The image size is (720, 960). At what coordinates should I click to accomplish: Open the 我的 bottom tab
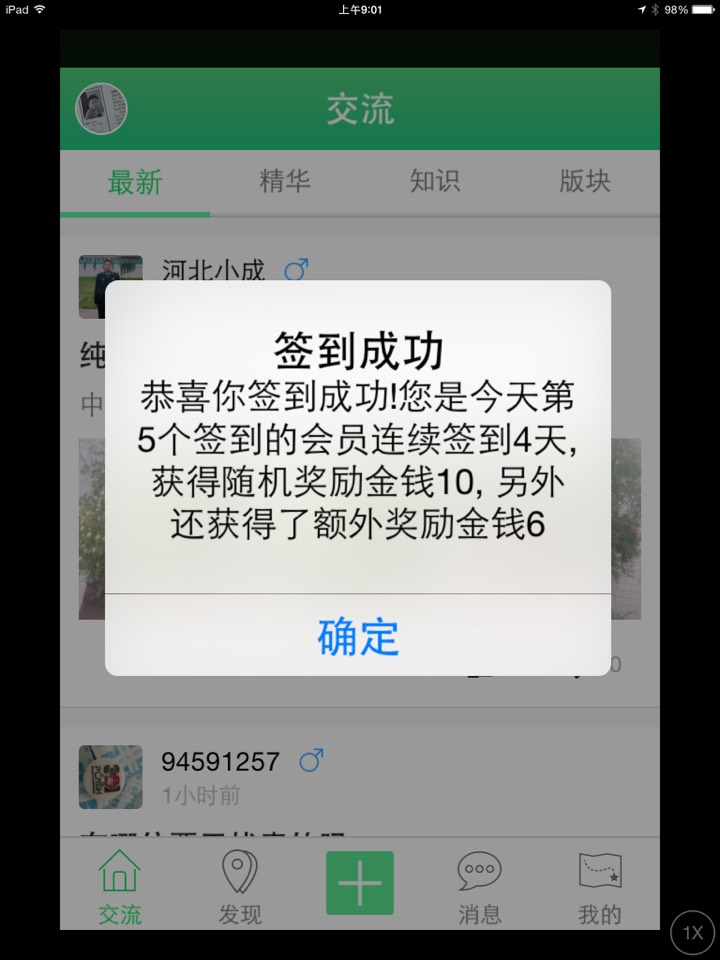point(600,887)
